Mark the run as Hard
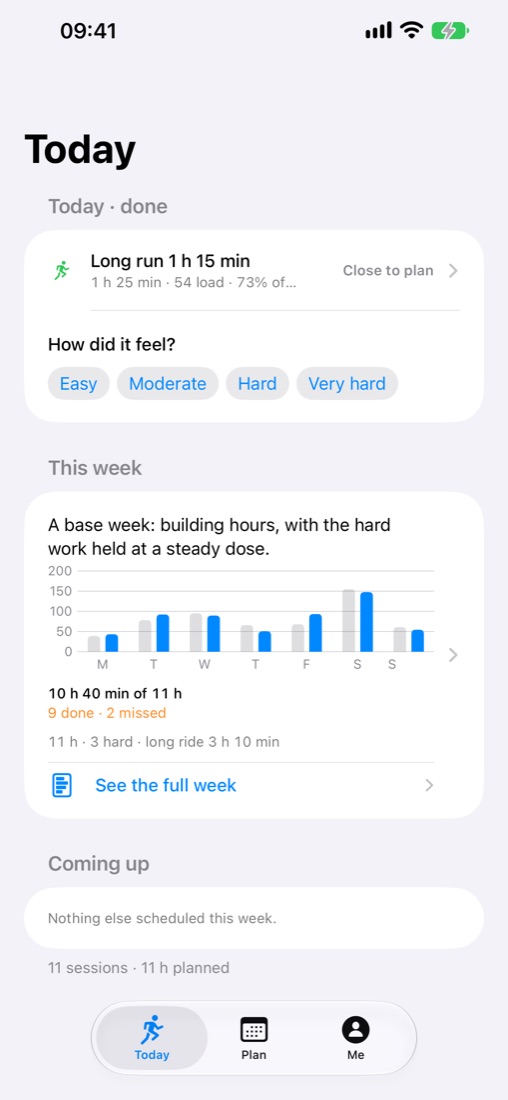The image size is (508, 1100). 258,384
